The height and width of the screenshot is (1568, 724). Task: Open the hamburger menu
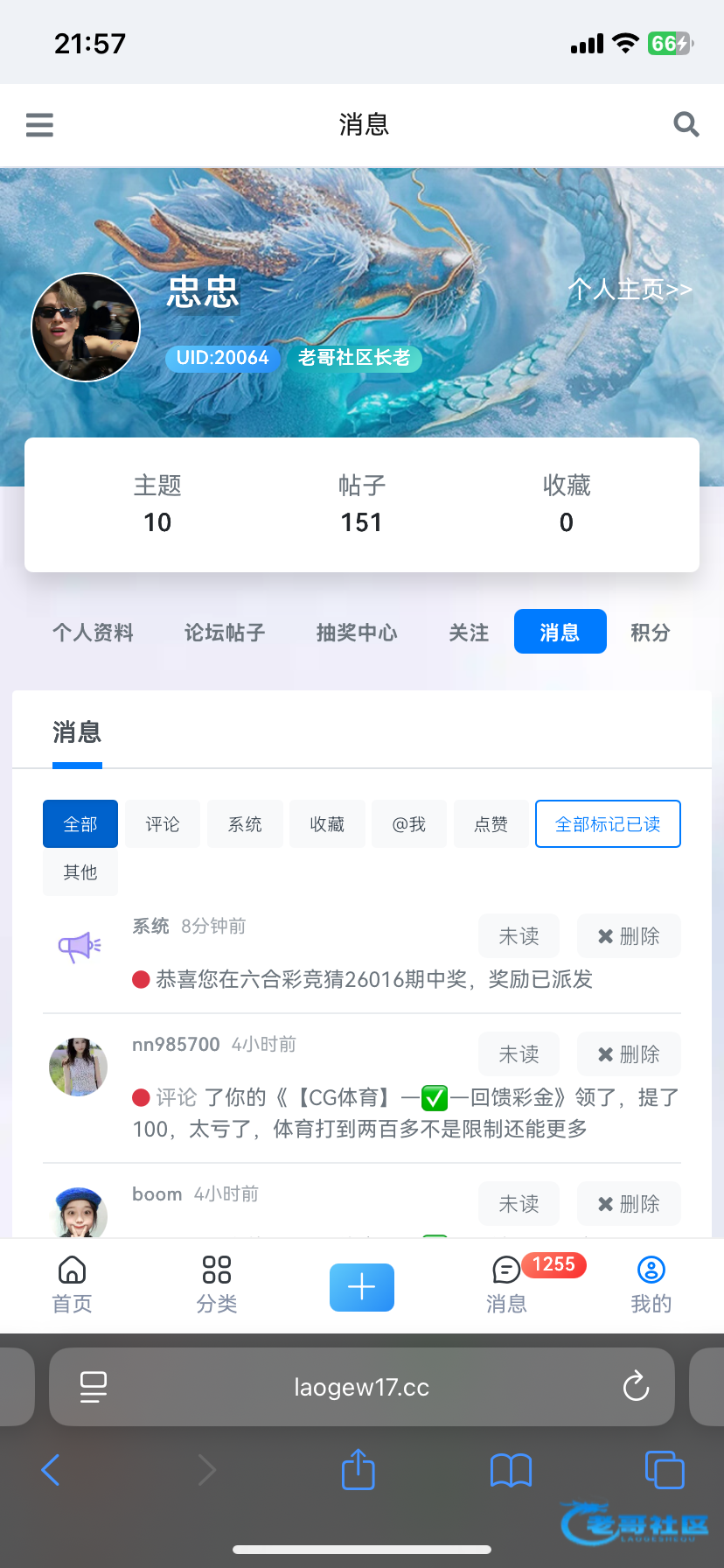pos(39,125)
